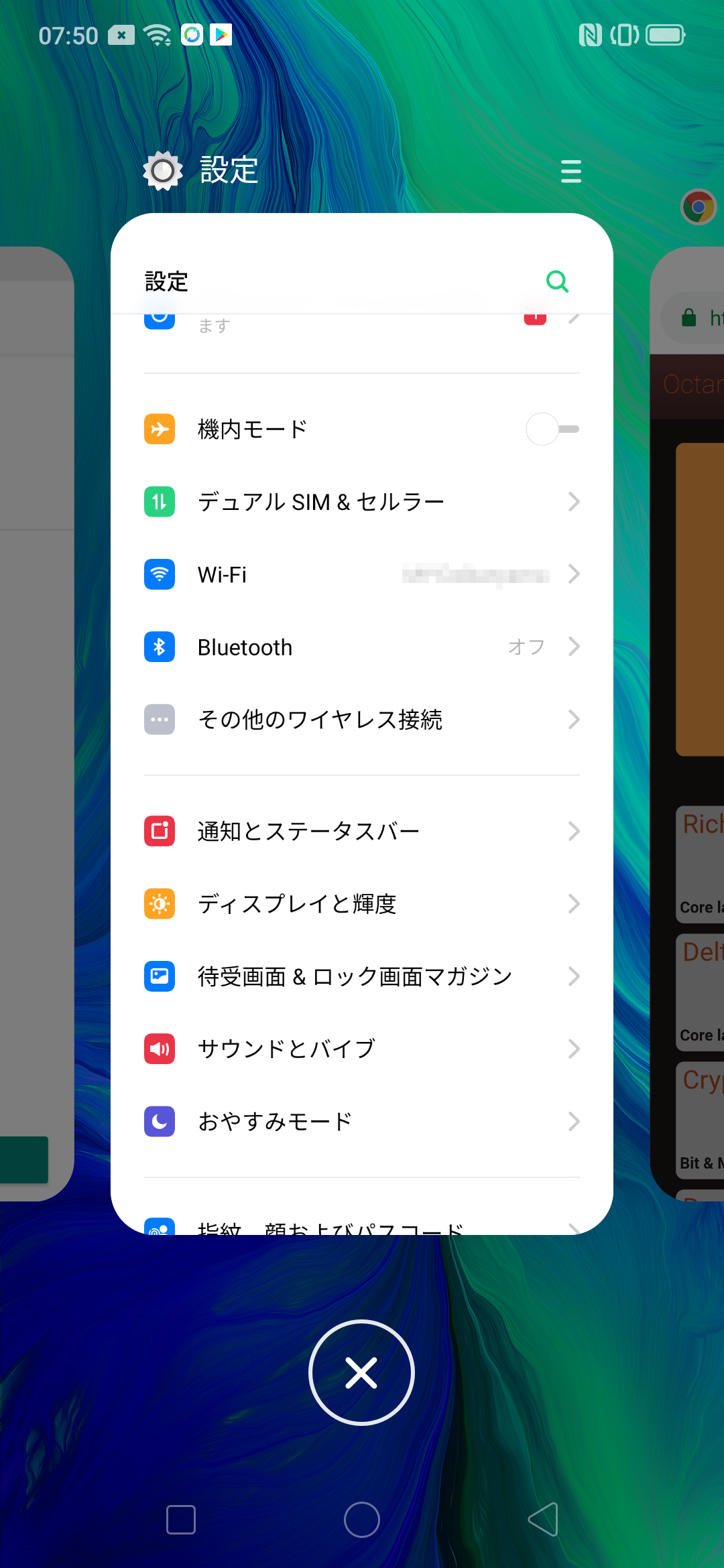Viewport: 724px width, 1568px height.
Task: Select the airplane mode icon
Action: pyautogui.click(x=159, y=429)
